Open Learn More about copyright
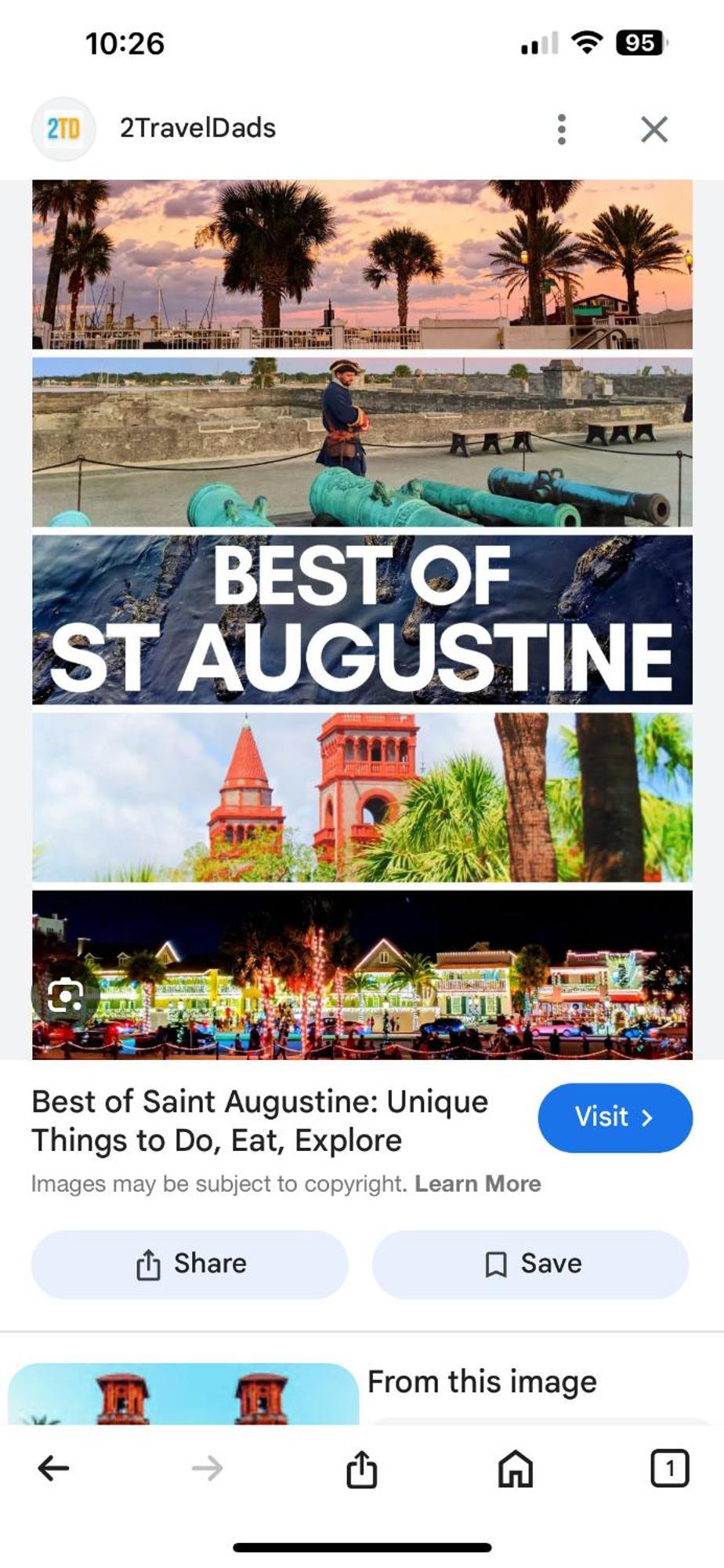 [x=477, y=1183]
